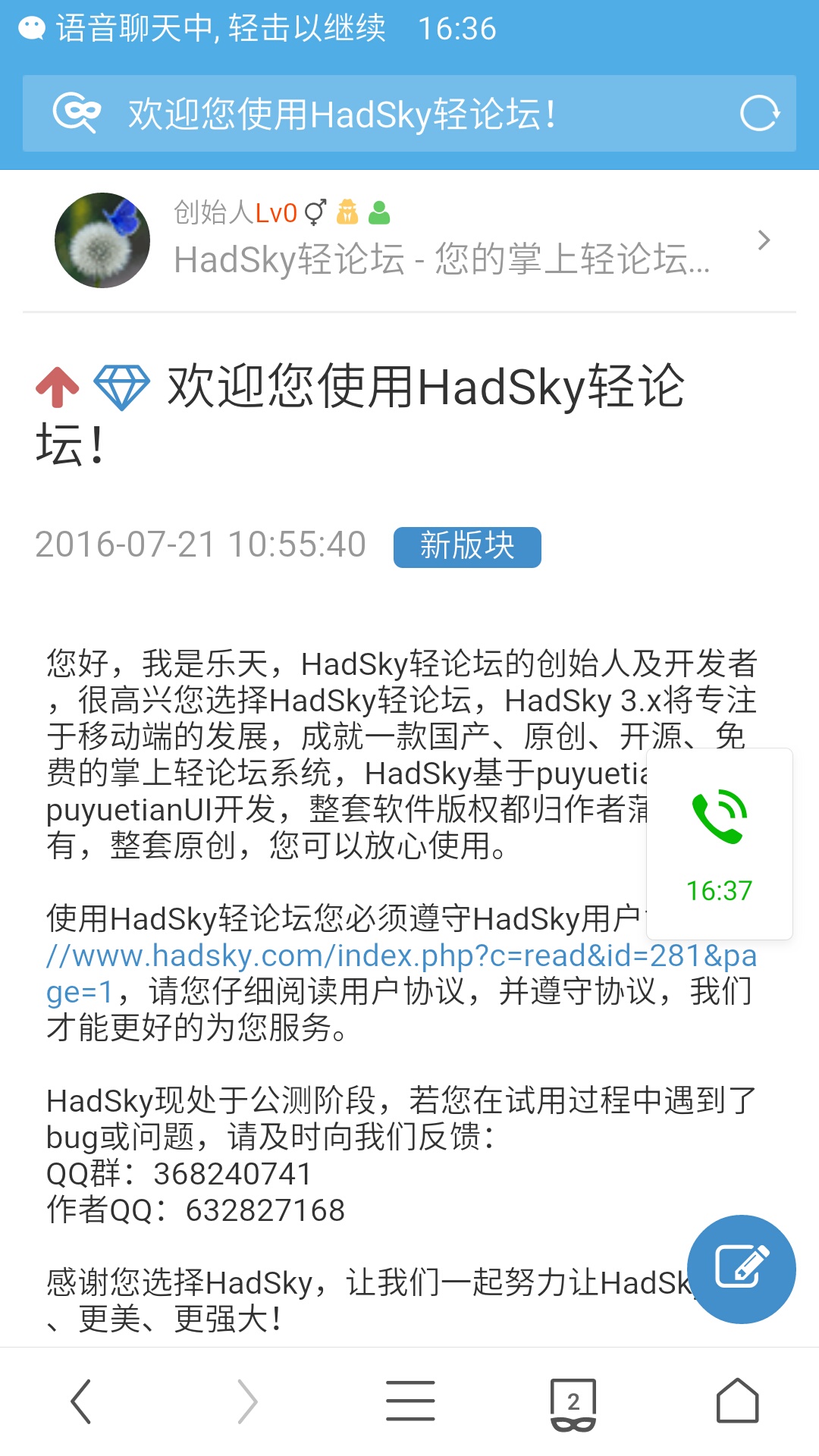The height and width of the screenshot is (1456, 819).
Task: Go back to the previous page
Action: click(x=82, y=1401)
